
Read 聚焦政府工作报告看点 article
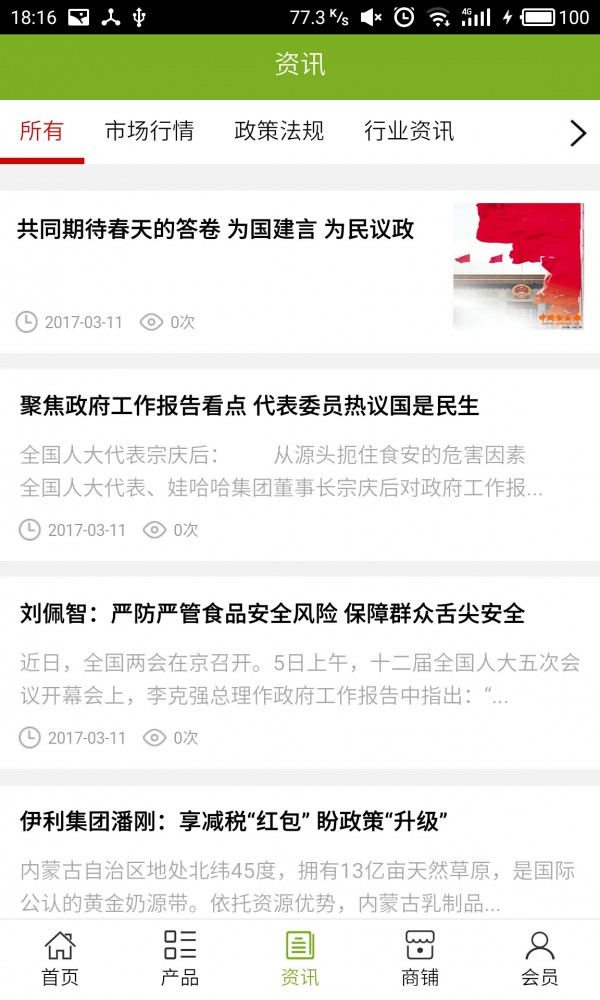(250, 406)
